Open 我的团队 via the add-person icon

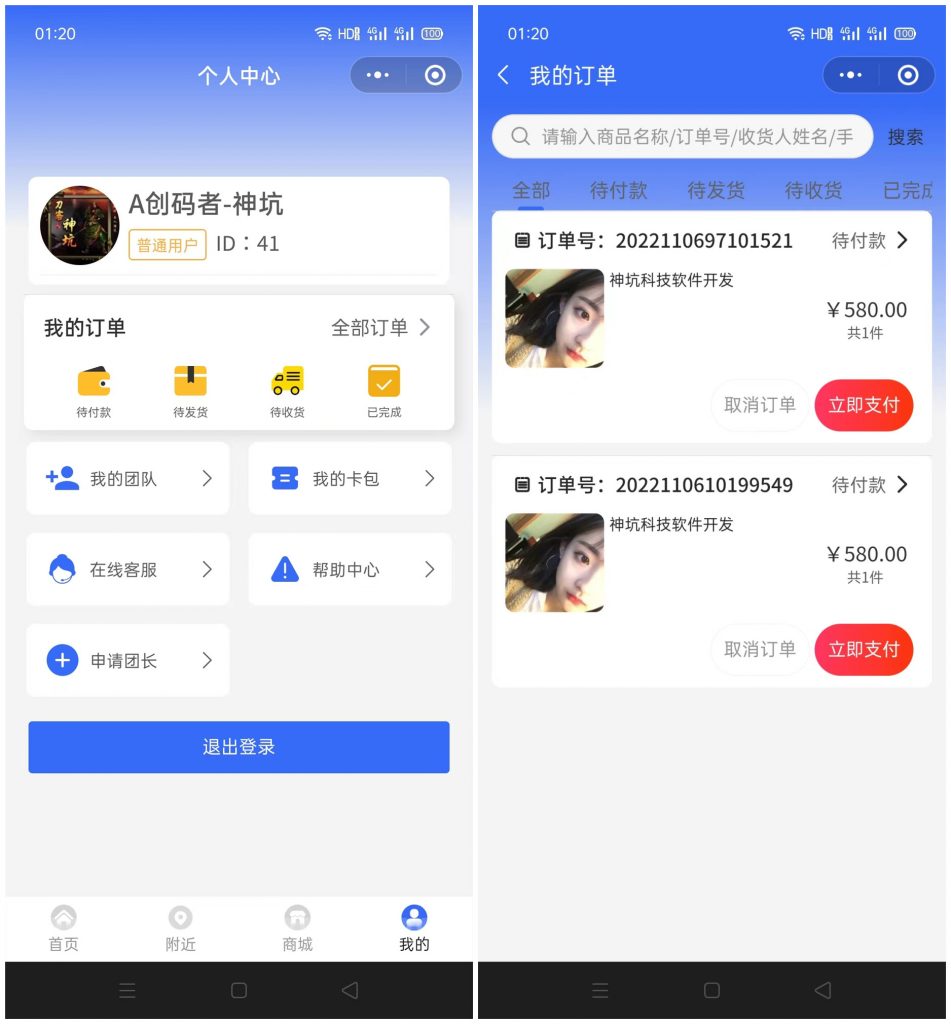coord(63,478)
